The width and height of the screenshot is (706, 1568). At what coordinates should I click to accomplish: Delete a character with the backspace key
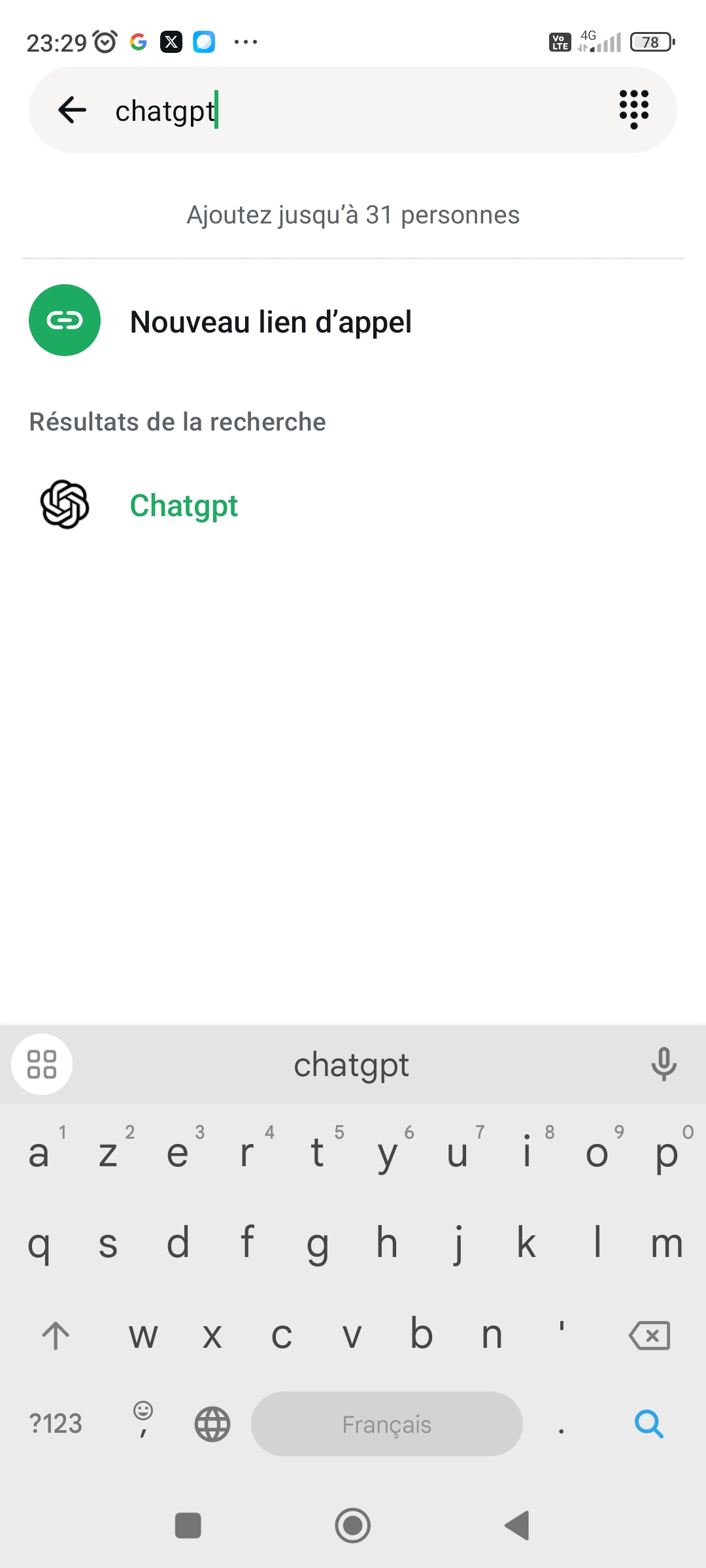649,1335
